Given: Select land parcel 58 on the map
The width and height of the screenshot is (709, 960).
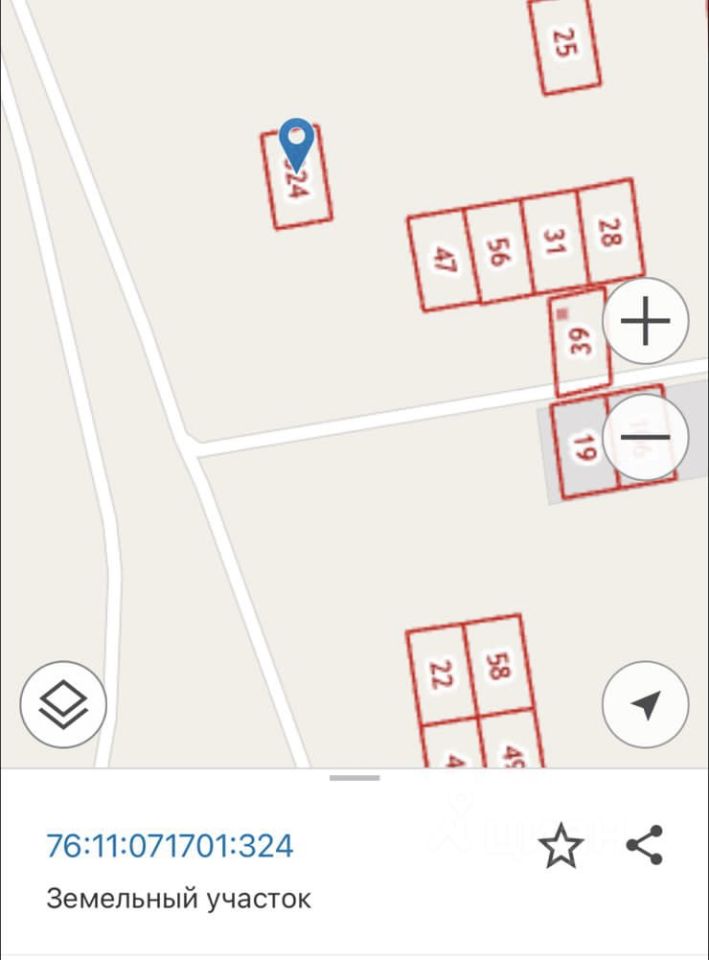Looking at the screenshot, I should point(497,666).
